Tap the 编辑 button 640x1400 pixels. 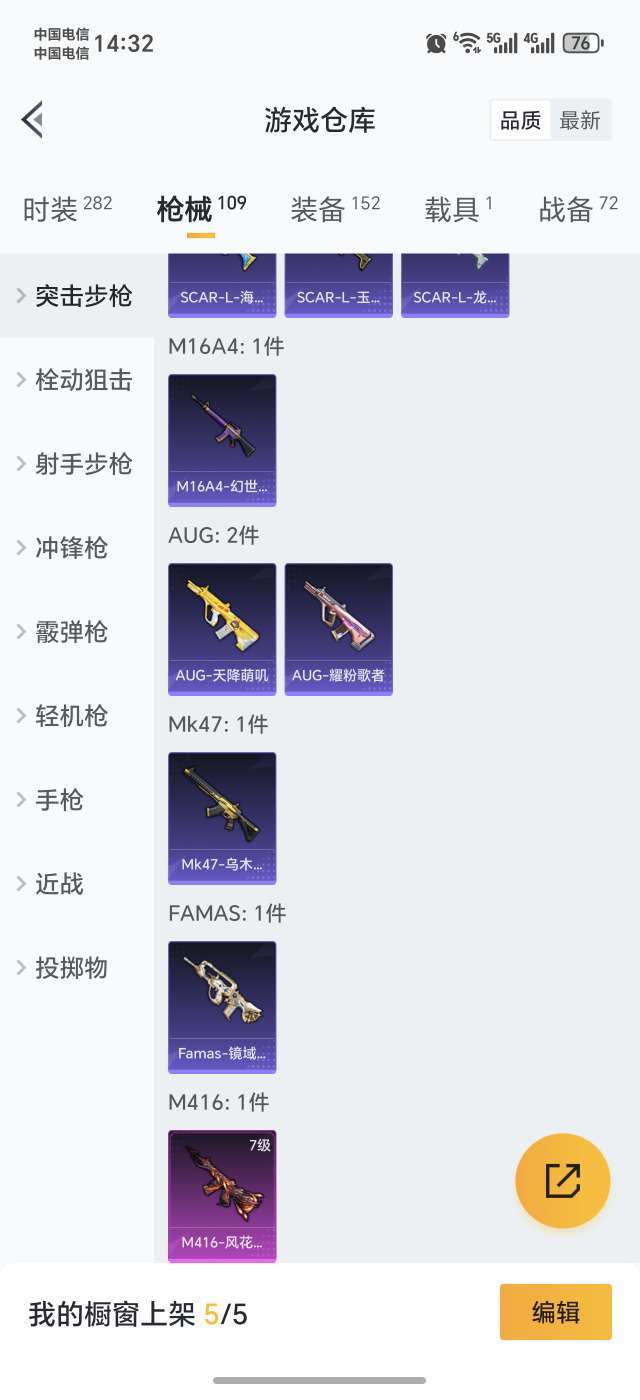click(555, 1312)
